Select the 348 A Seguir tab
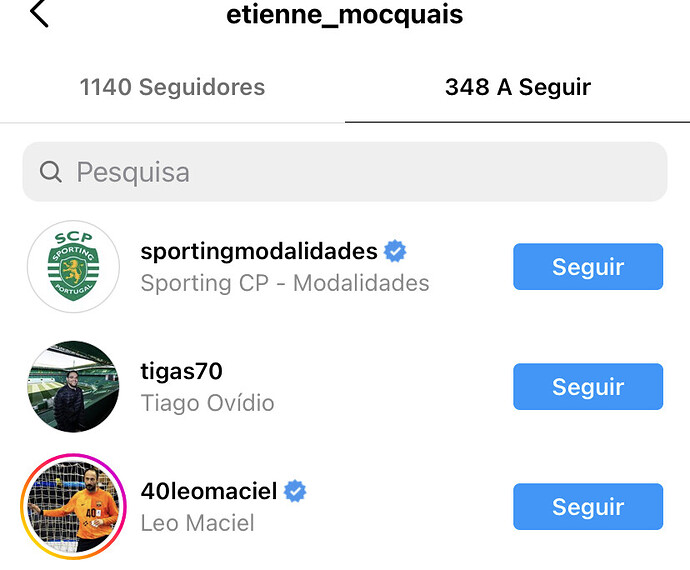 pos(517,87)
